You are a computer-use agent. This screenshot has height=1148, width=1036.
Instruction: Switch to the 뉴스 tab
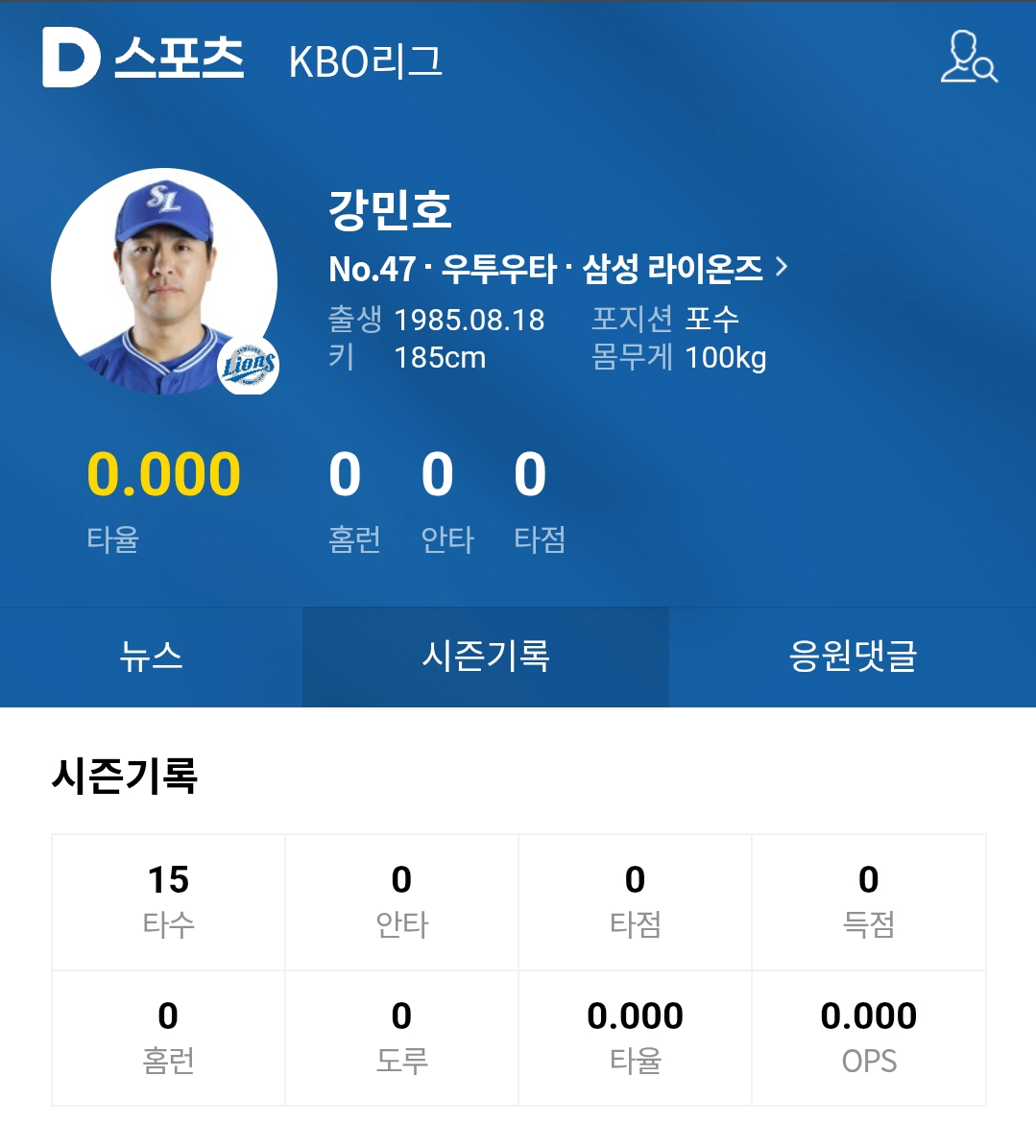pos(151,657)
